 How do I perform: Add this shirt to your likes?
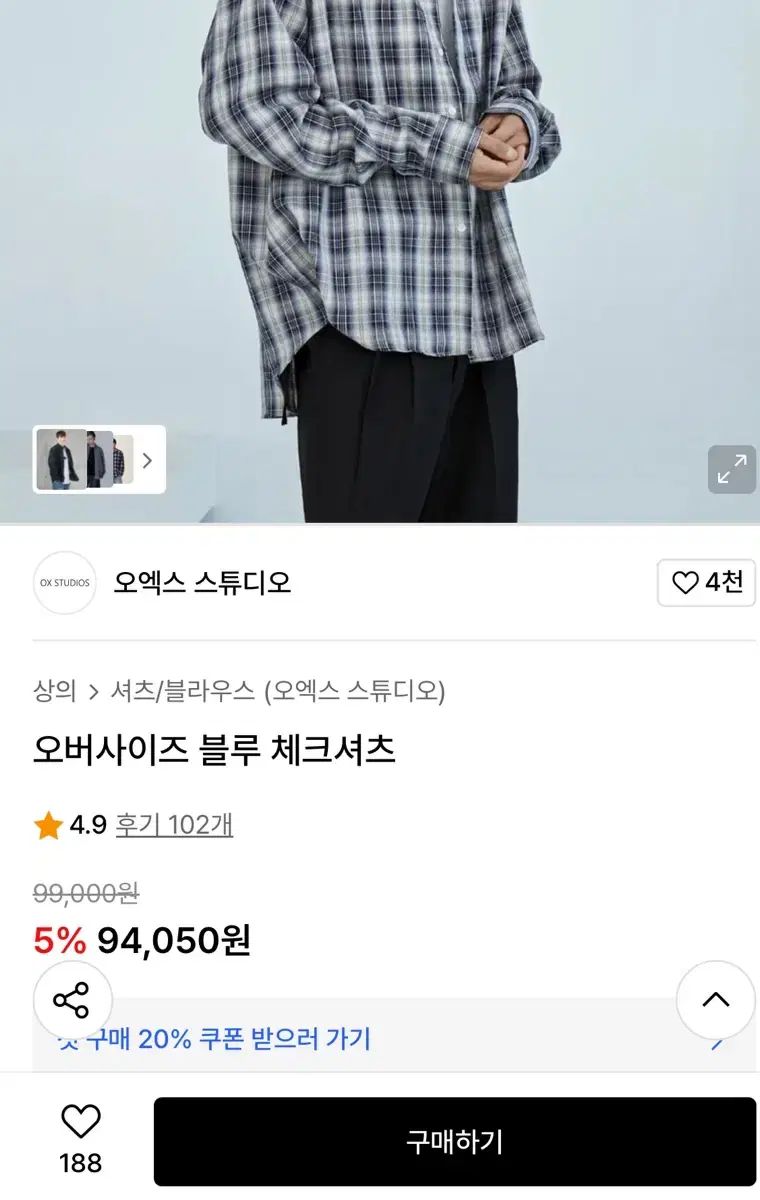pyautogui.click(x=80, y=1137)
